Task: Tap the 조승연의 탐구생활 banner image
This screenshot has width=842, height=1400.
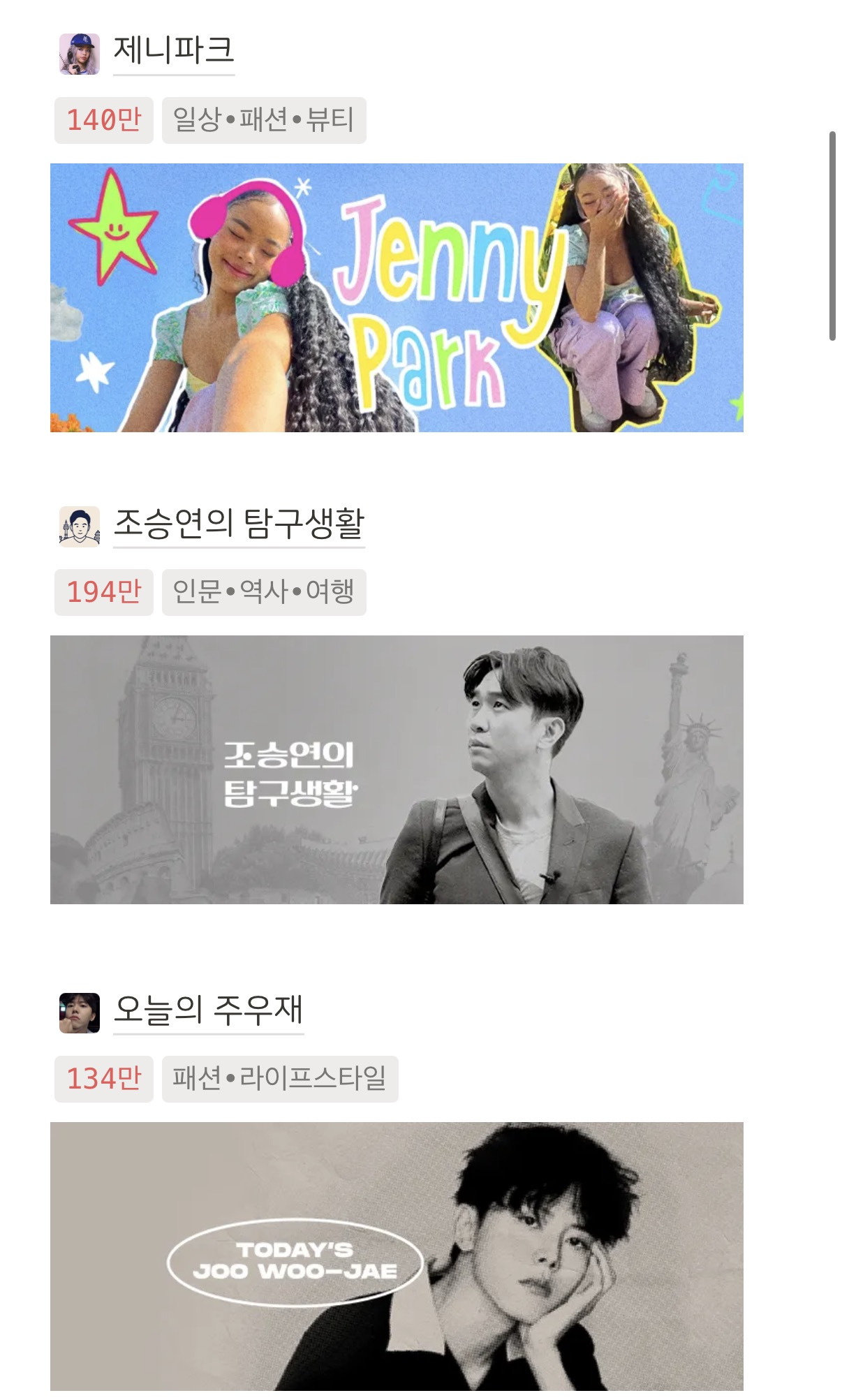Action: [397, 769]
